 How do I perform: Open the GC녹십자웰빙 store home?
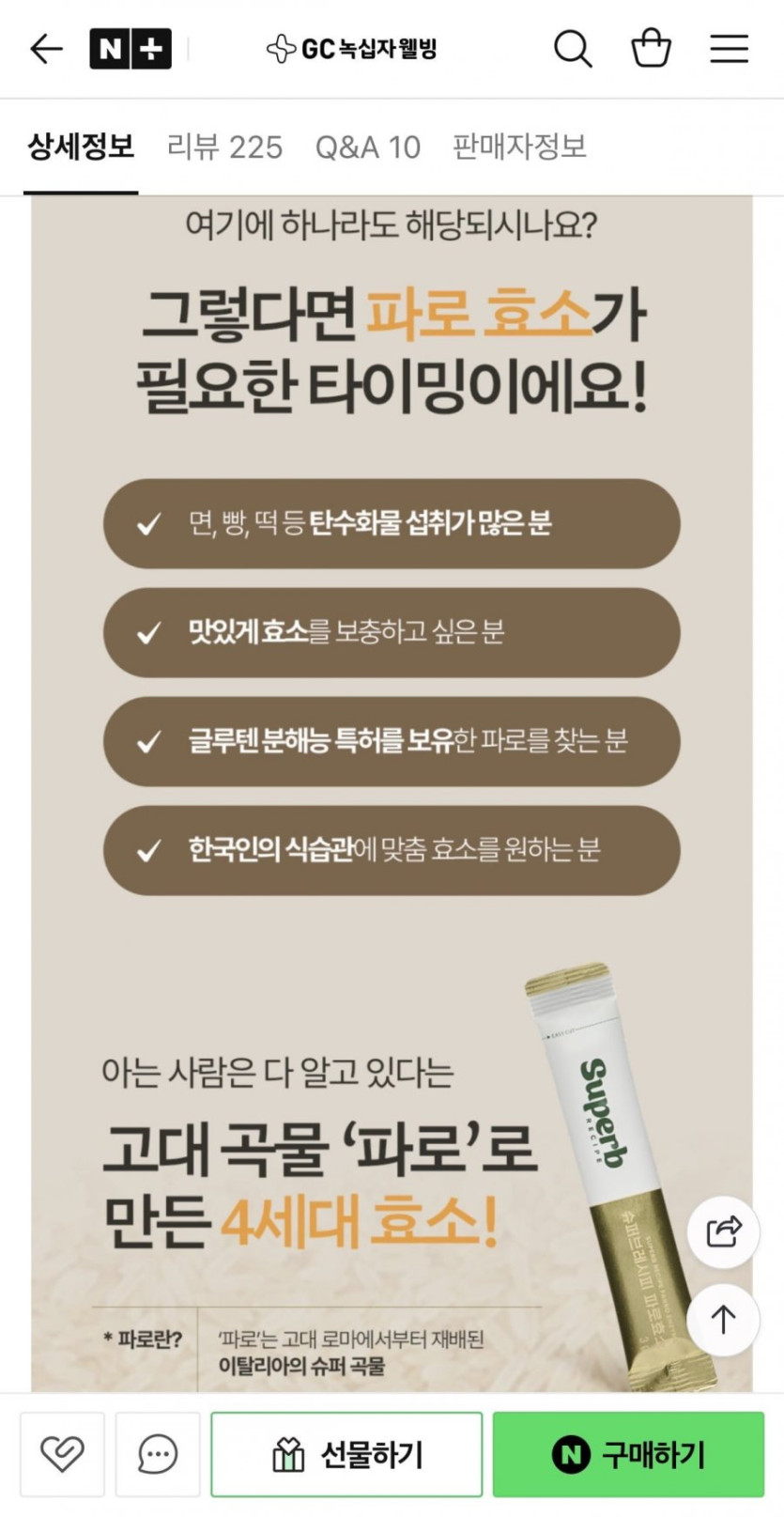[351, 49]
